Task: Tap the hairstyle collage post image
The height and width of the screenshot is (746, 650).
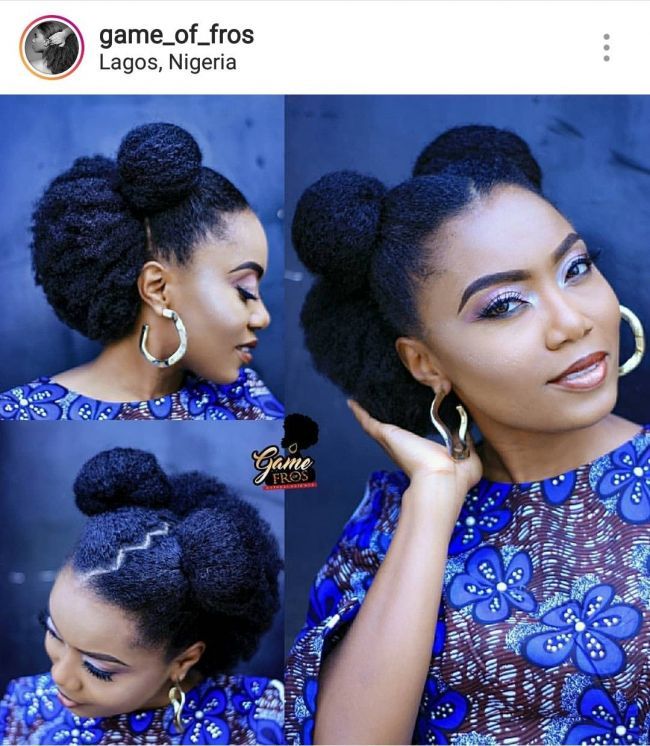Action: pyautogui.click(x=325, y=420)
